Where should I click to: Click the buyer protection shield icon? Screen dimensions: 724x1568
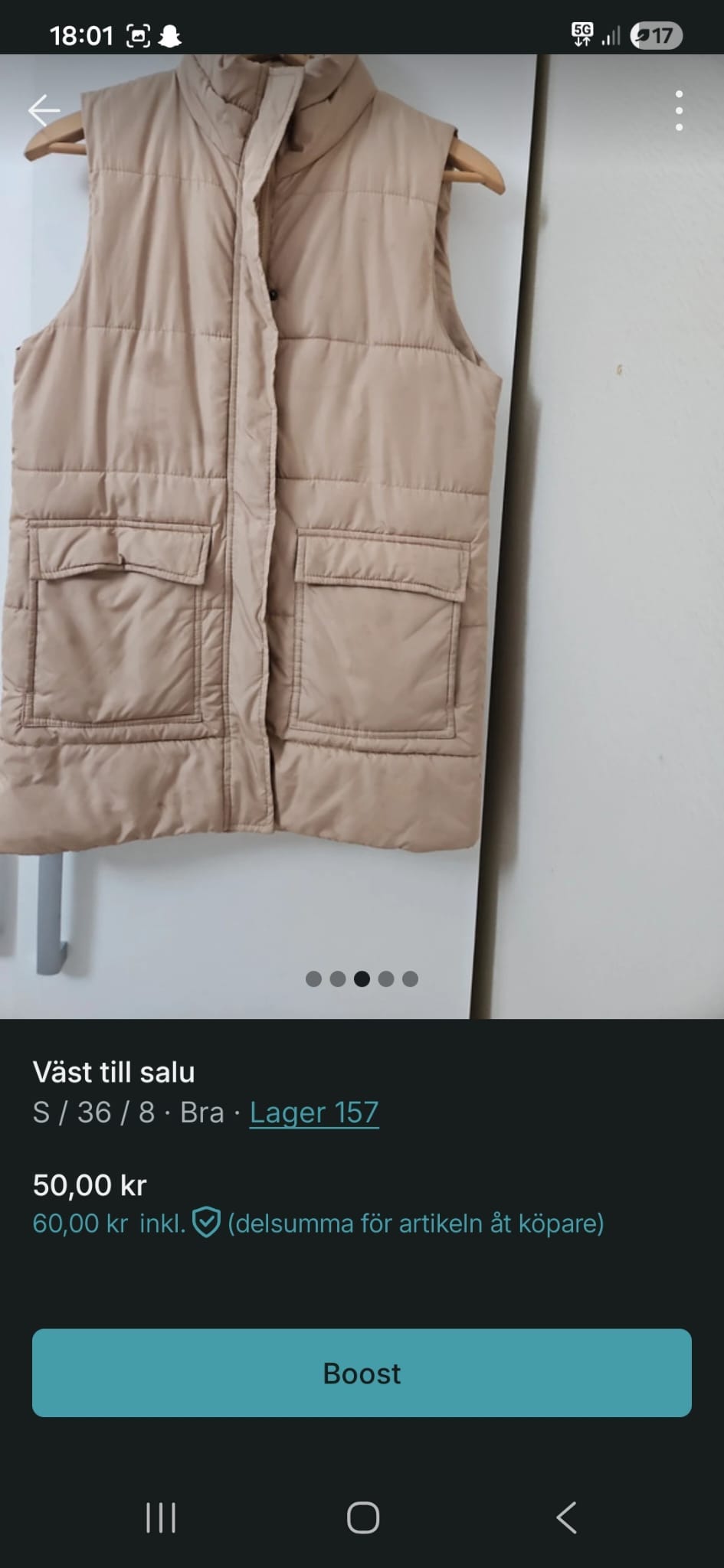click(x=205, y=1223)
